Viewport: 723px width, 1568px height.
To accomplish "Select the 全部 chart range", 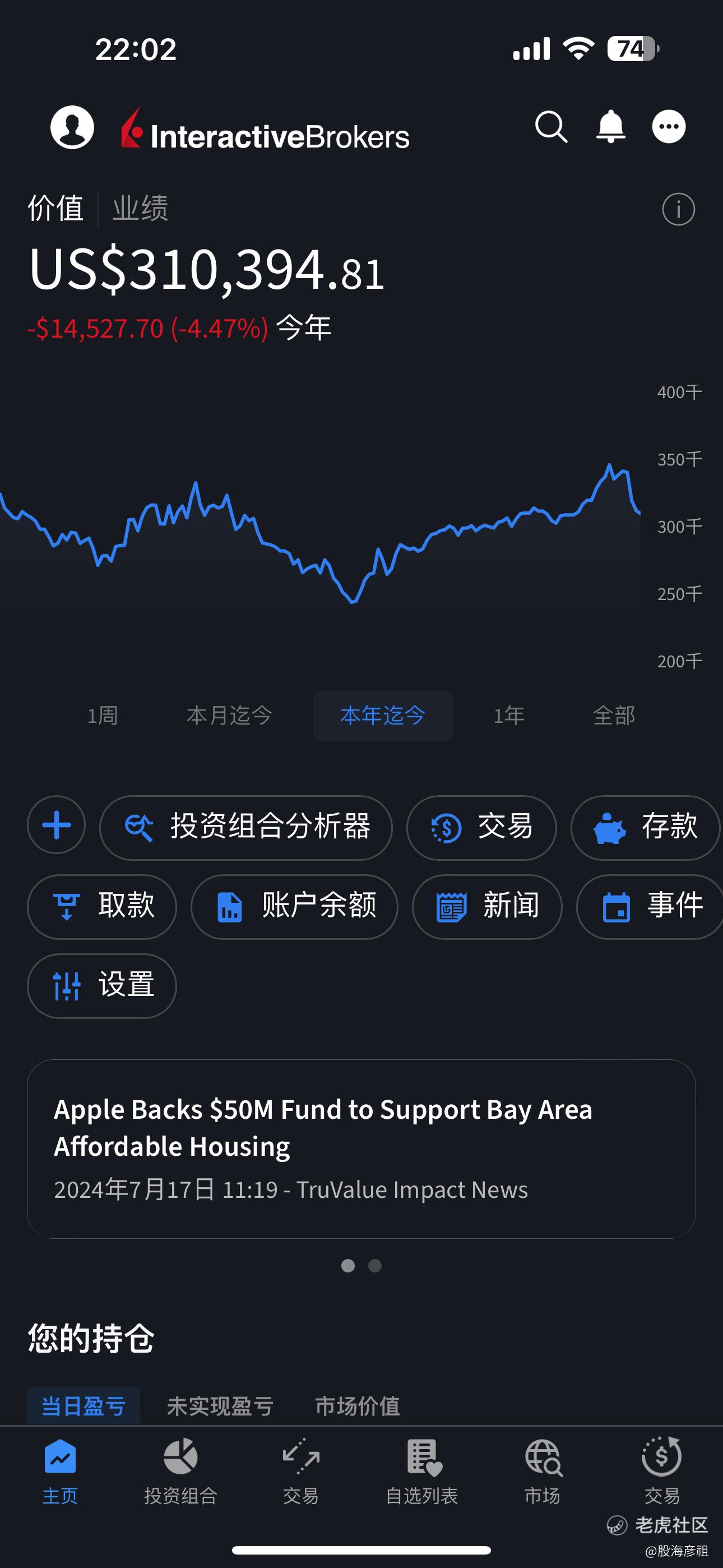I will (x=614, y=716).
